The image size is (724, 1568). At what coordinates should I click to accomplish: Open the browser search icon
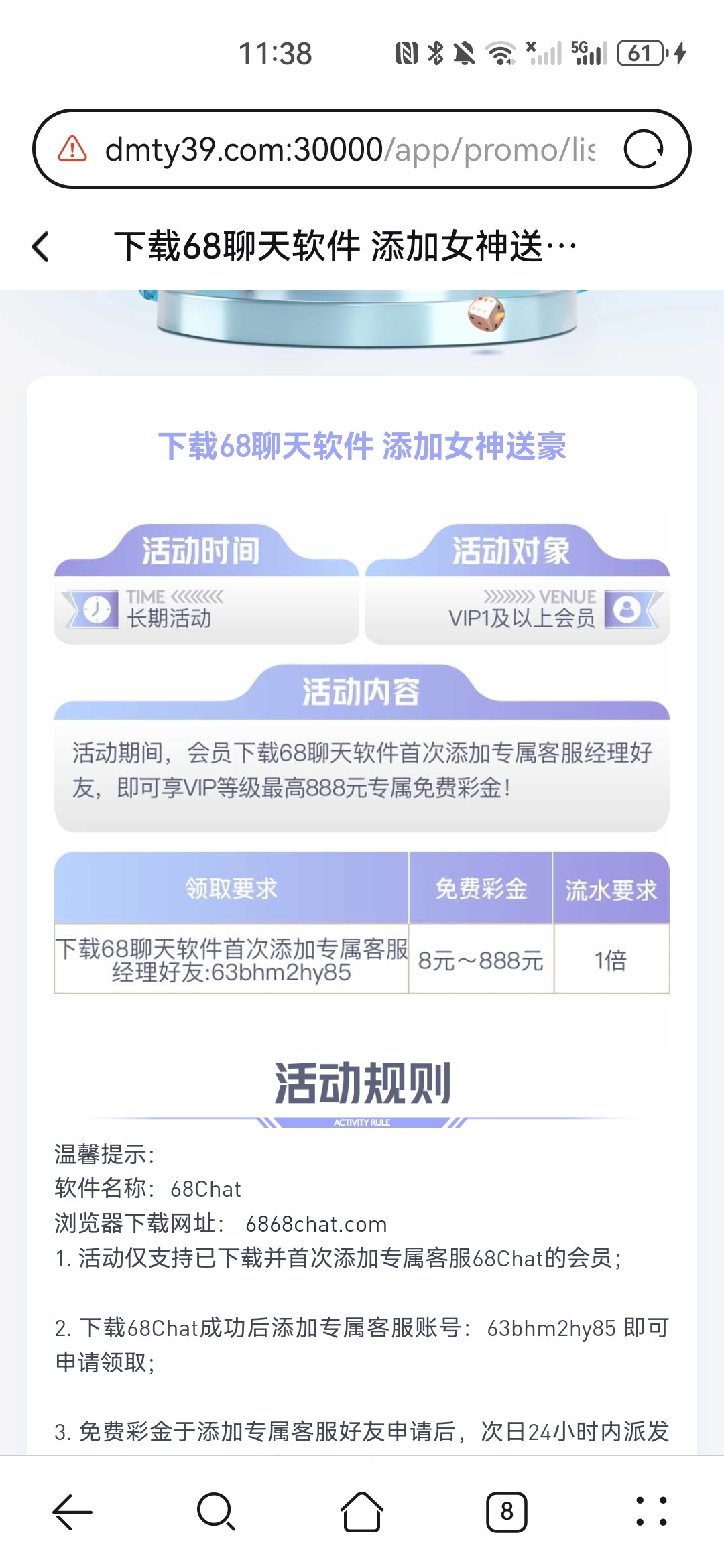[x=217, y=1512]
